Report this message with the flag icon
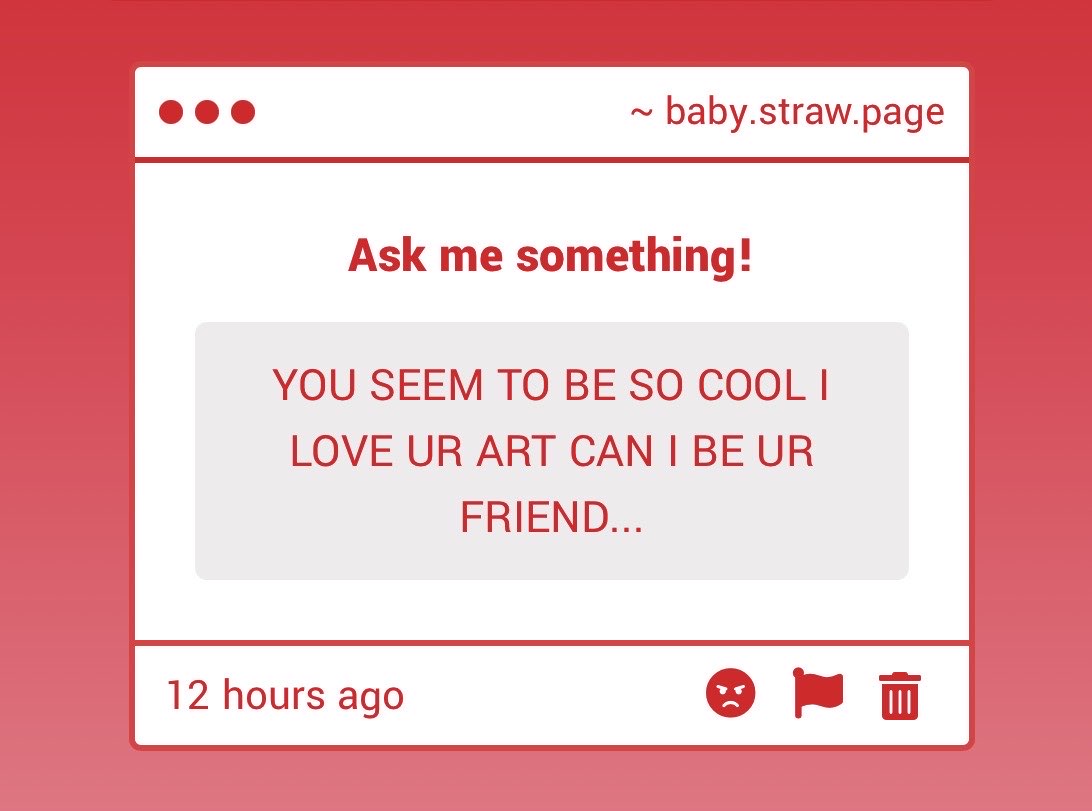 click(817, 692)
